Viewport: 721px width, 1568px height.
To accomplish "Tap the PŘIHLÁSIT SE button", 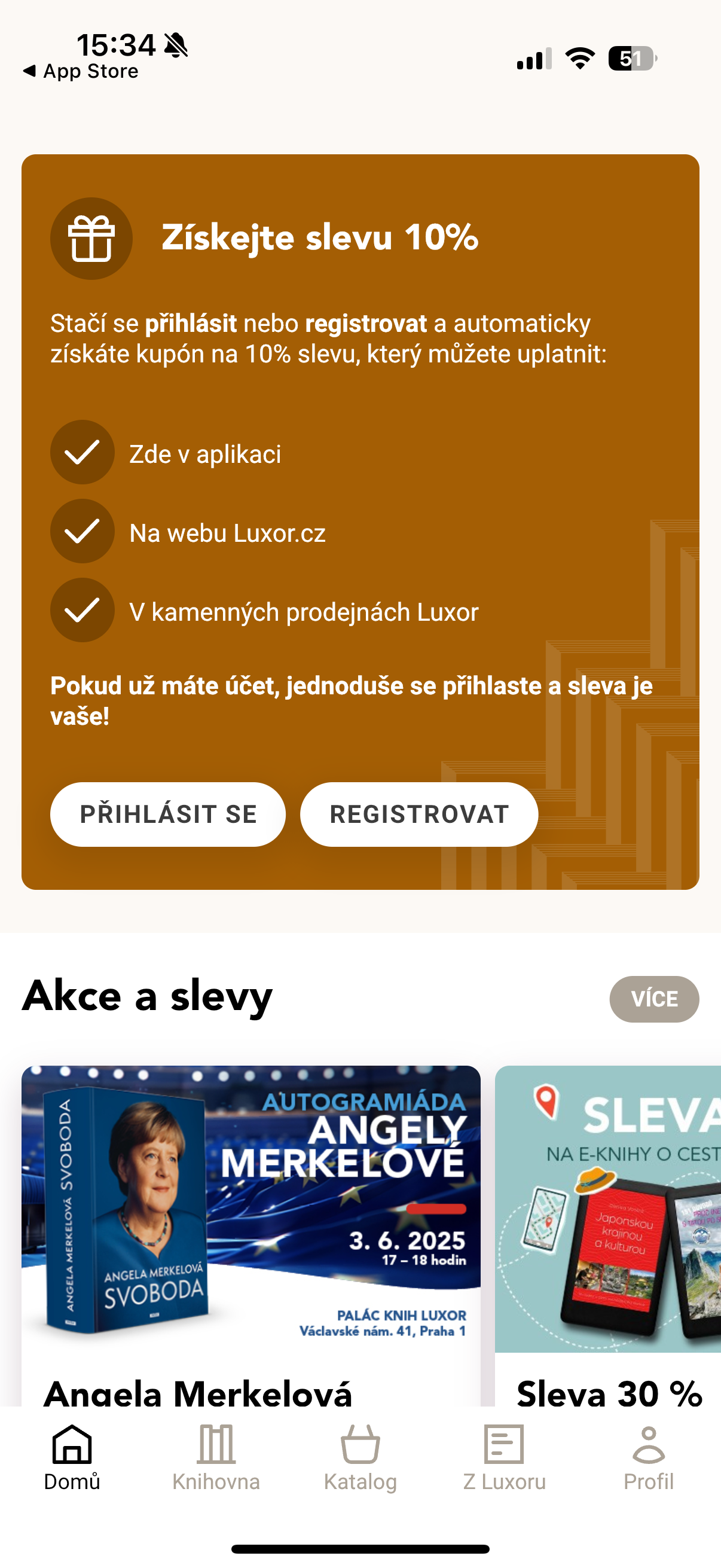I will (168, 814).
